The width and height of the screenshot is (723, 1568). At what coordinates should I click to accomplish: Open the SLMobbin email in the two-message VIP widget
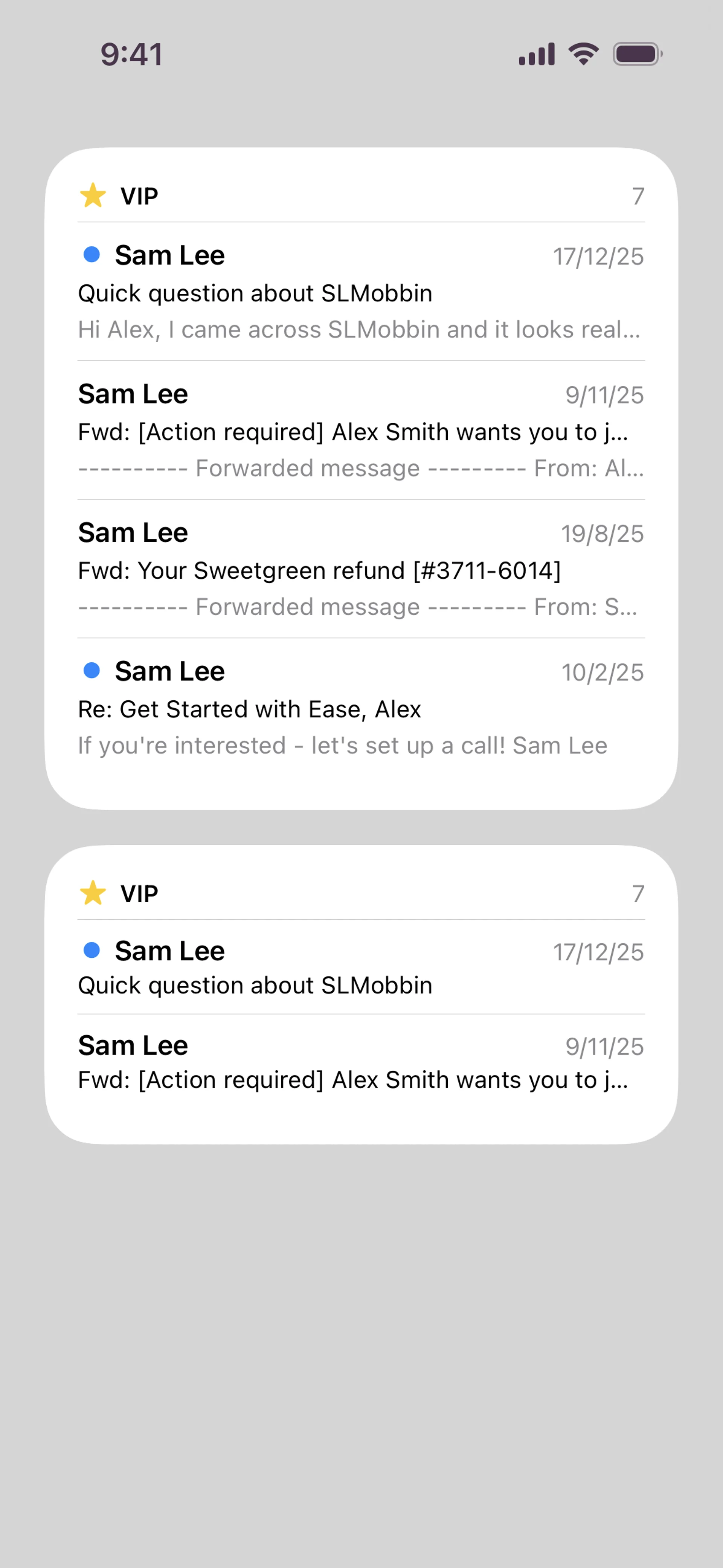click(361, 967)
